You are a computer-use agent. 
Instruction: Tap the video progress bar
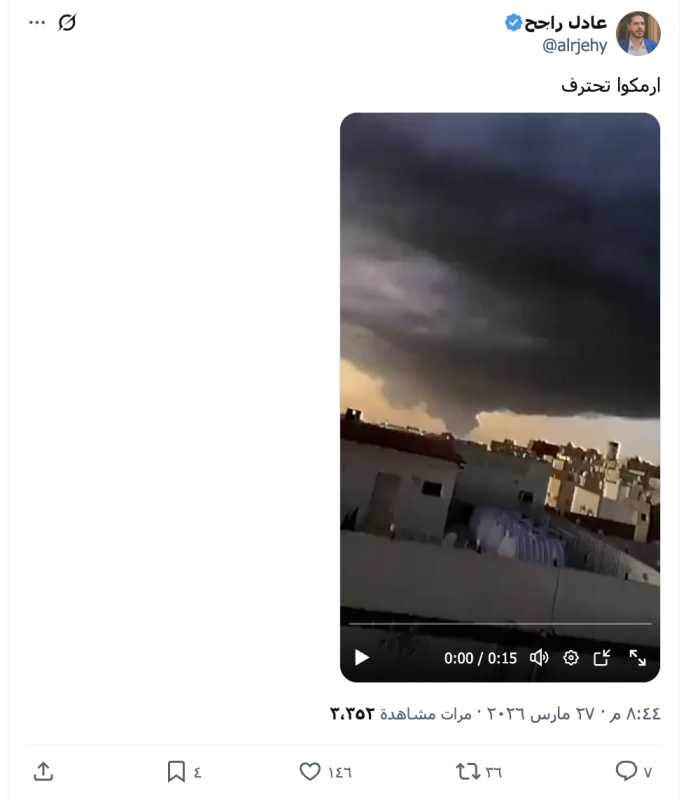click(500, 624)
